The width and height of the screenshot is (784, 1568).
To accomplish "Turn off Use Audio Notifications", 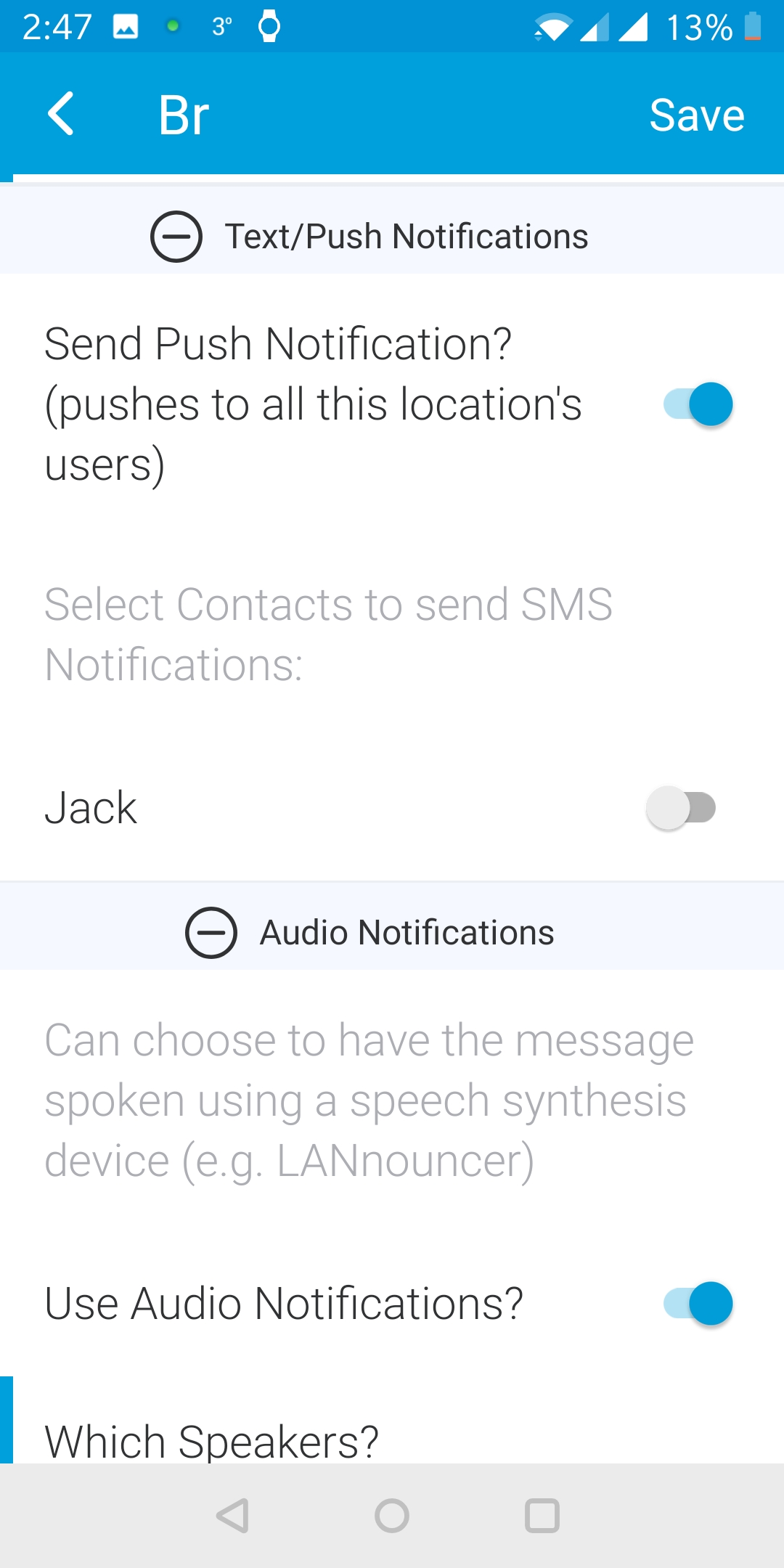I will (698, 1304).
